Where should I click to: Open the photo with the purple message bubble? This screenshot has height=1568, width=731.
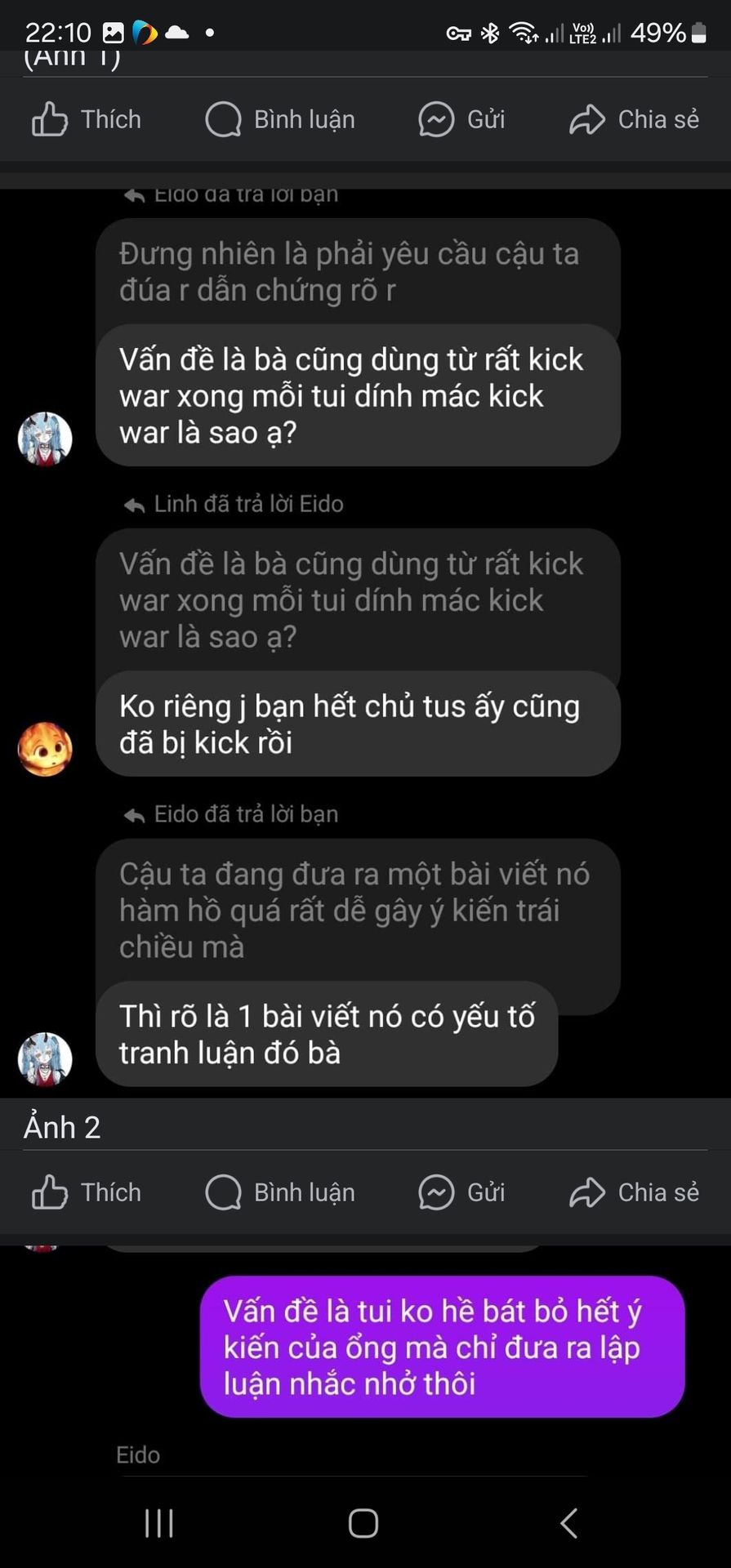point(365,1361)
